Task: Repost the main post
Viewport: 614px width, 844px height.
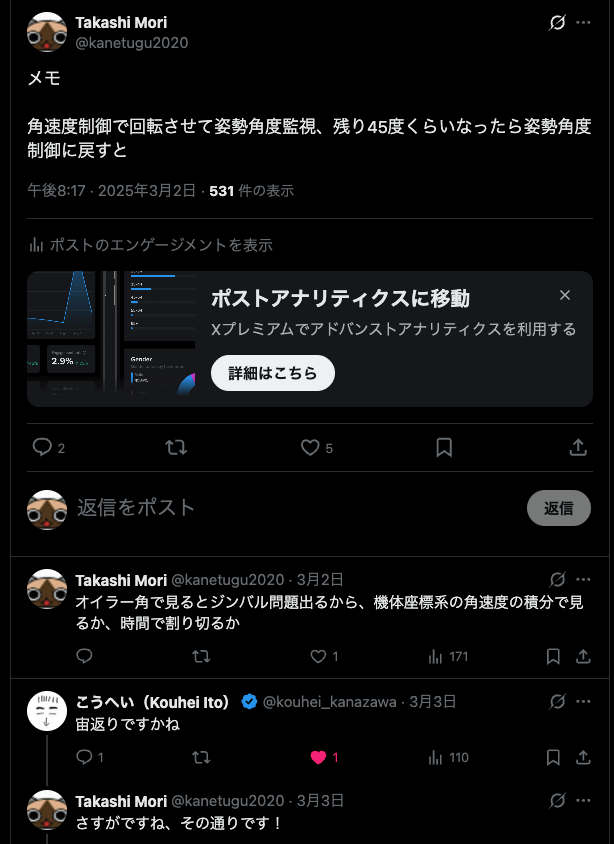Action: (x=176, y=447)
